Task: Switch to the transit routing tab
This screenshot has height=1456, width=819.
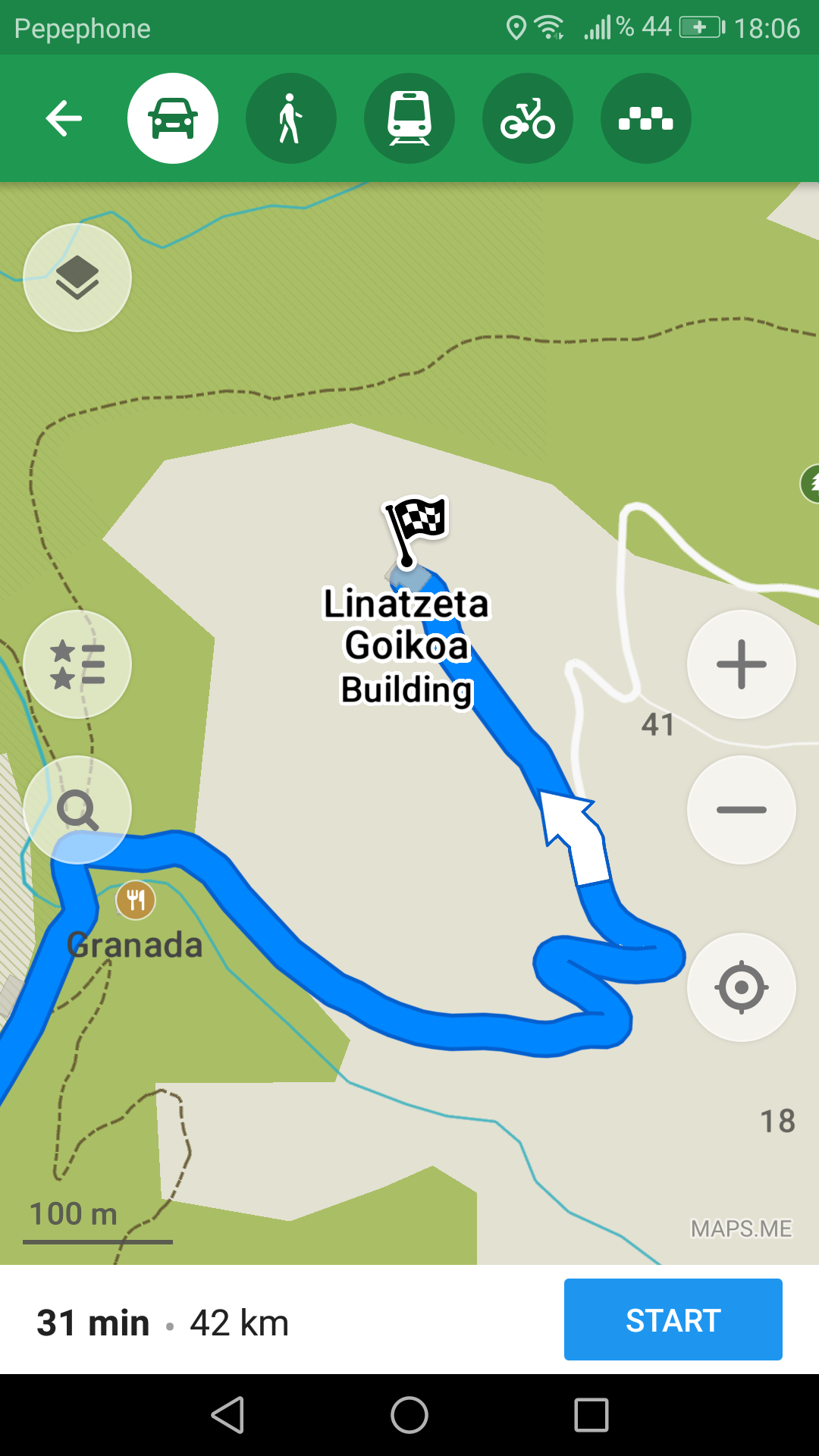Action: point(409,118)
